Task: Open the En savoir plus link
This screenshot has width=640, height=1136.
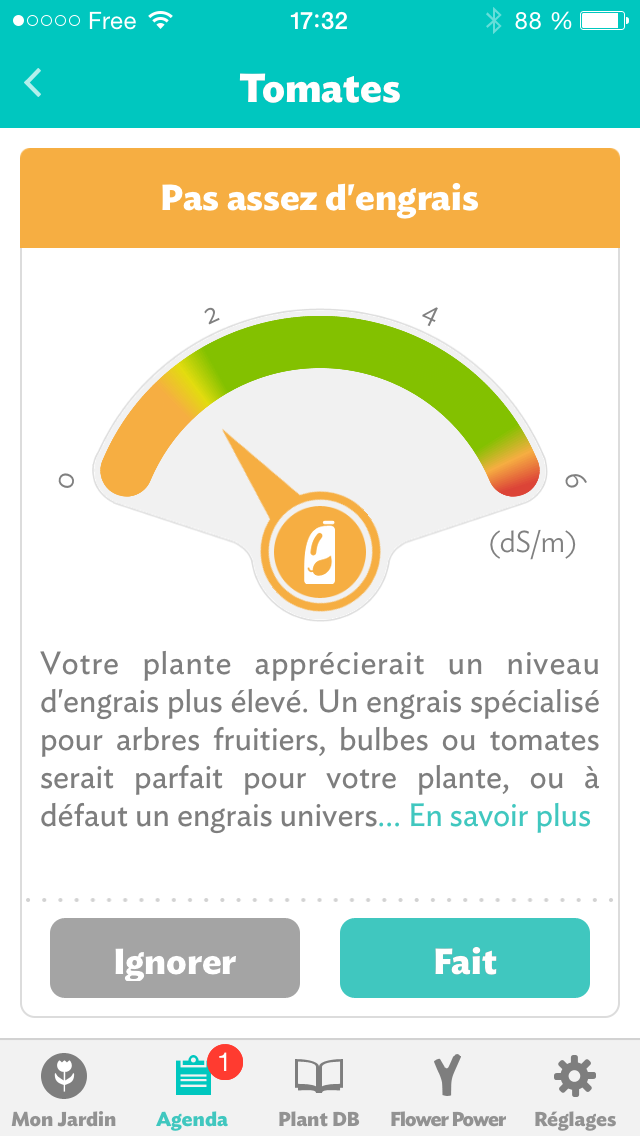Action: tap(500, 816)
